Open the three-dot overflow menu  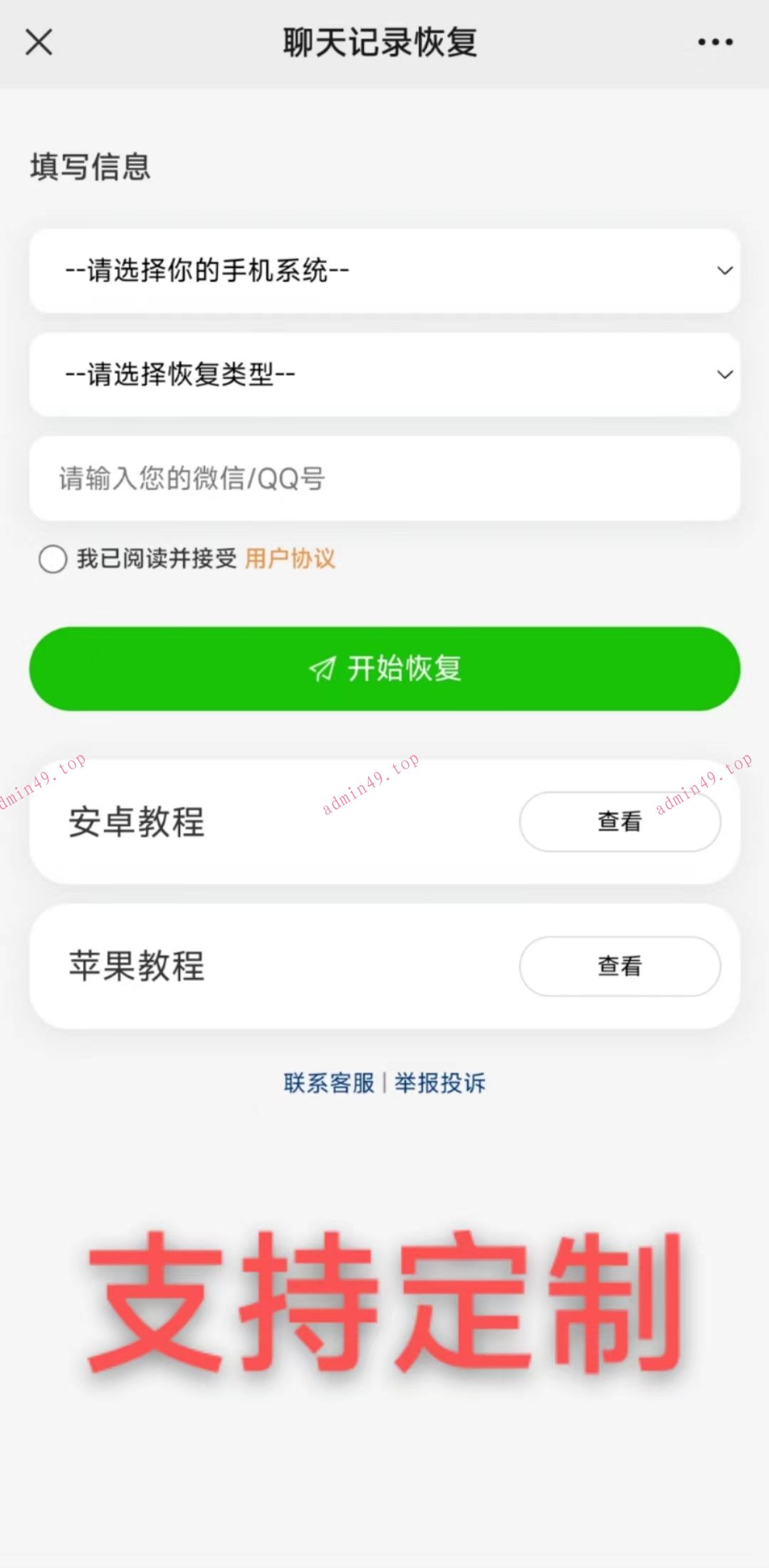click(715, 42)
